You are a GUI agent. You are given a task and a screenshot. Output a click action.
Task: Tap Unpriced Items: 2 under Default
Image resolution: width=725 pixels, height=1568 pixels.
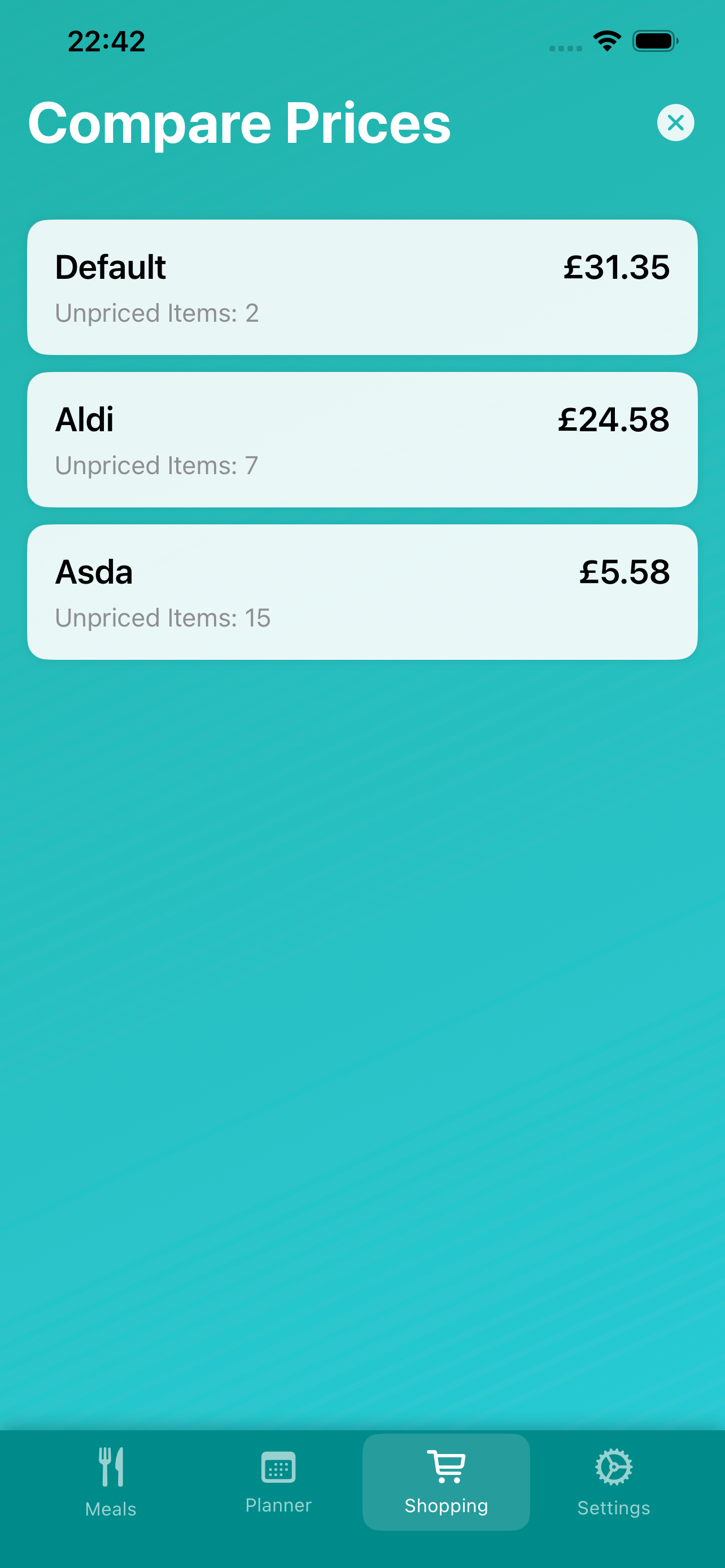click(x=157, y=313)
